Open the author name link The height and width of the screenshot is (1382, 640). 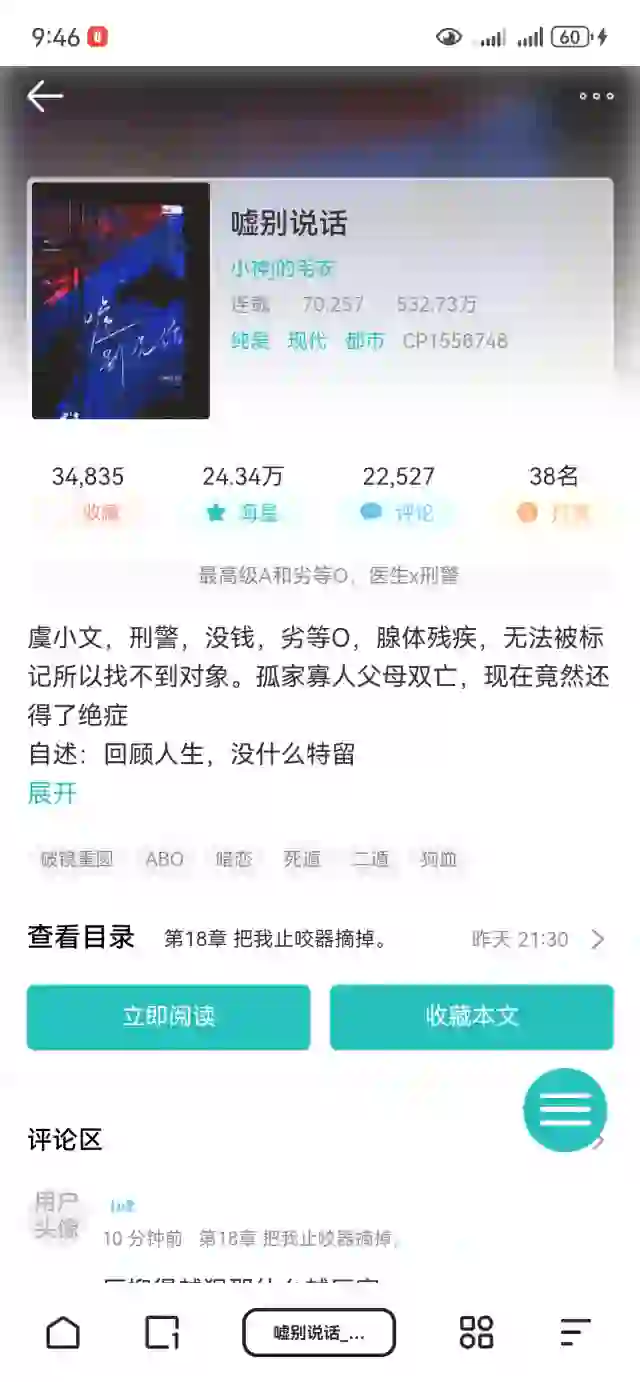tap(283, 268)
